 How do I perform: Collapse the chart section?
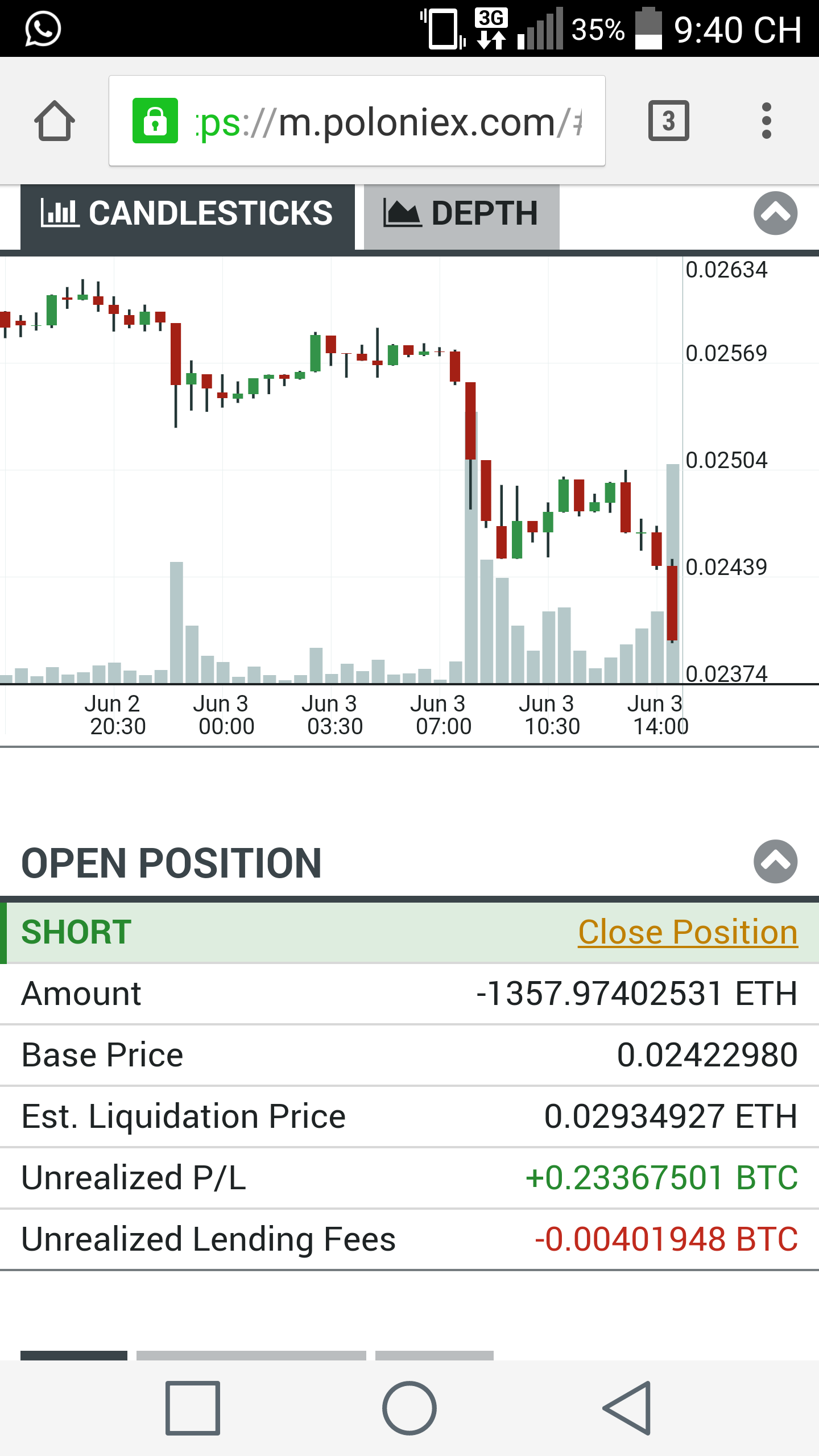tap(775, 213)
